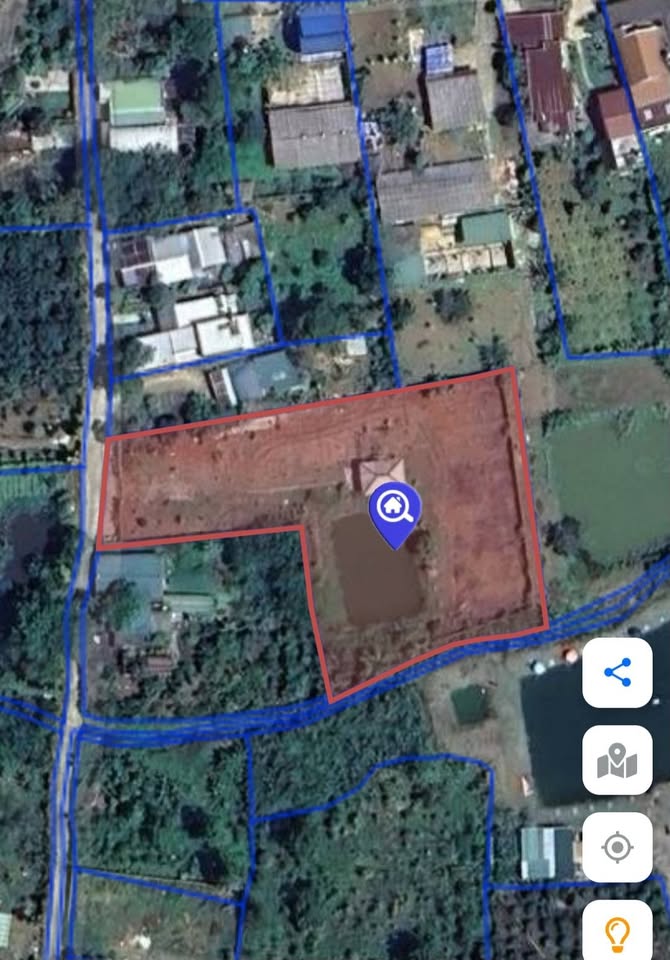This screenshot has width=670, height=960.
Task: Select the house search pin on the map
Action: point(395,509)
